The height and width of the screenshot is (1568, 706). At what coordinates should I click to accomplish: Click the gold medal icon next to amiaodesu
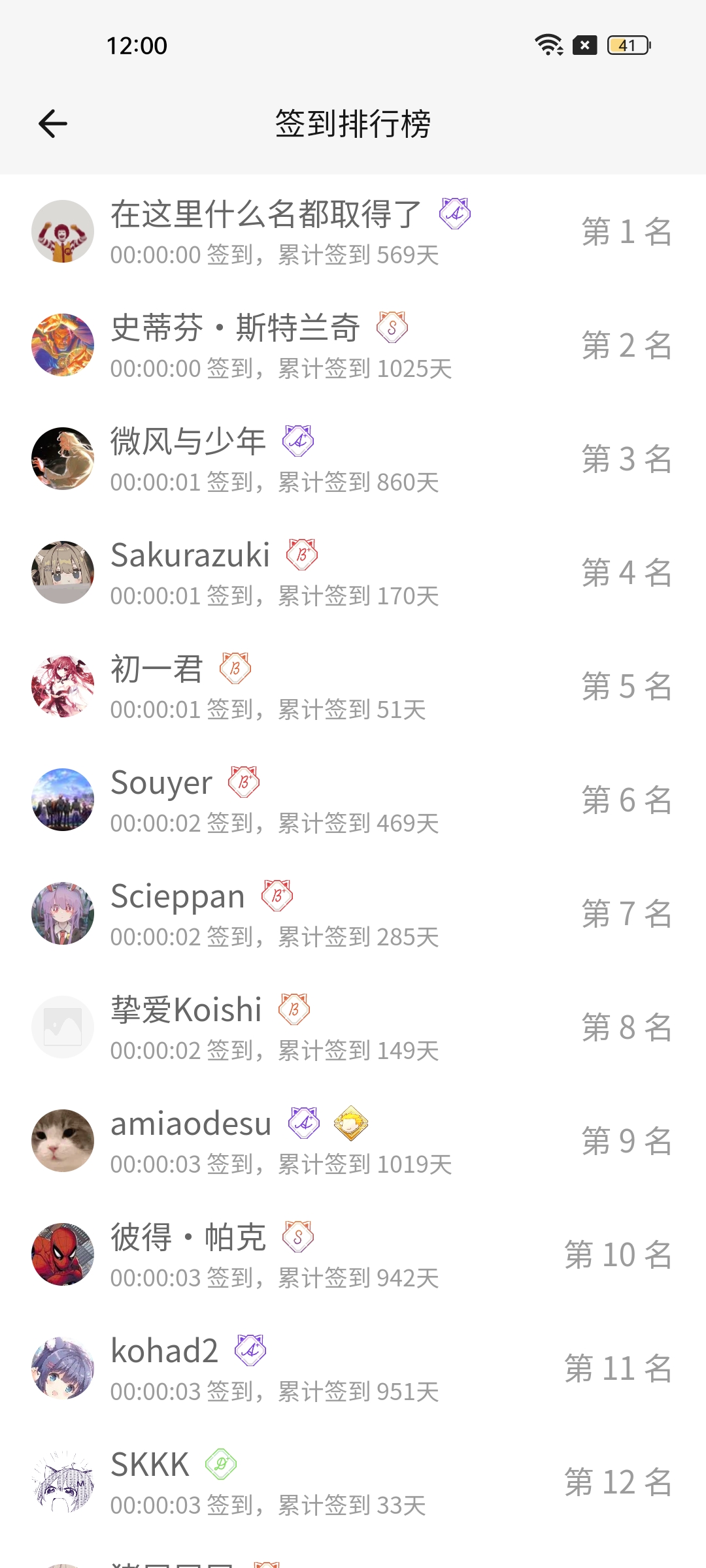[352, 1123]
